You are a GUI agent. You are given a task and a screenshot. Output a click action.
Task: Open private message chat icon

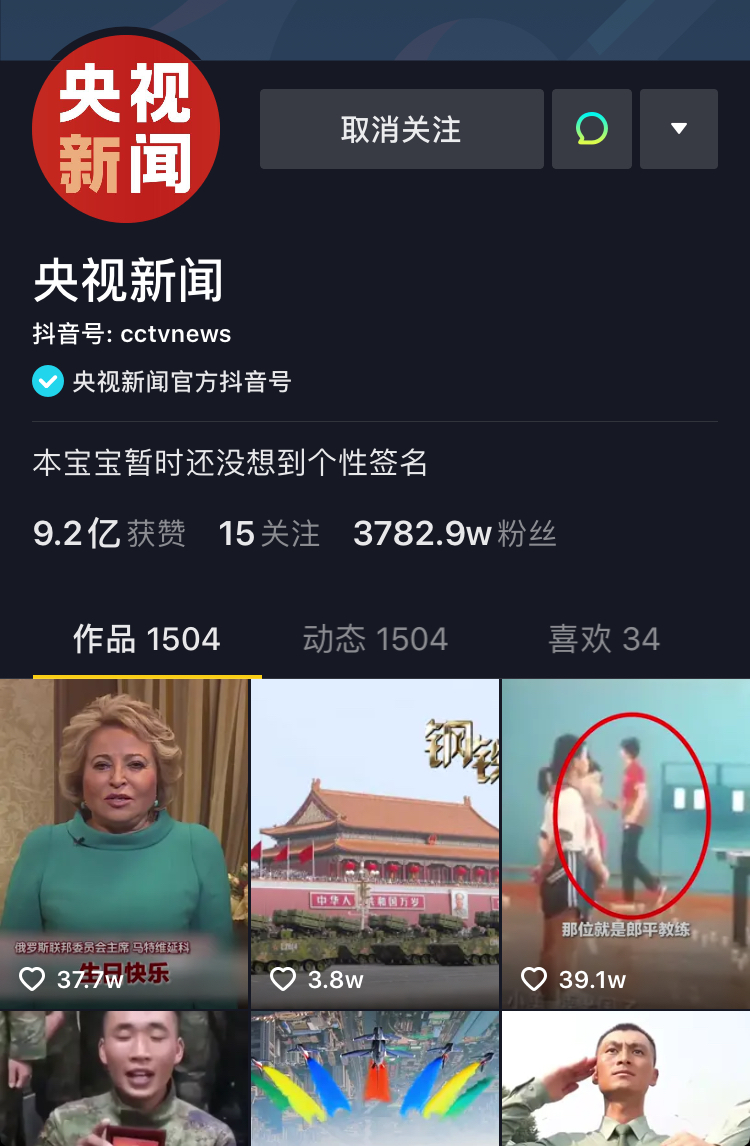[x=591, y=129]
